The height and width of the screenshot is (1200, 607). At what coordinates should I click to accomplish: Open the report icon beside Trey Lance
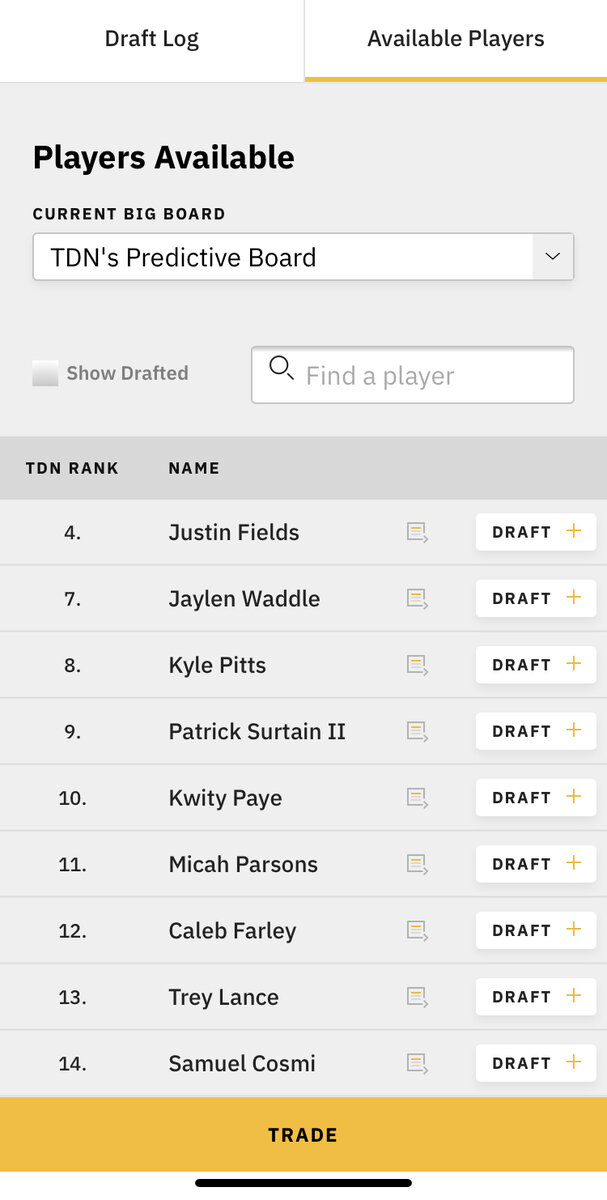417,997
